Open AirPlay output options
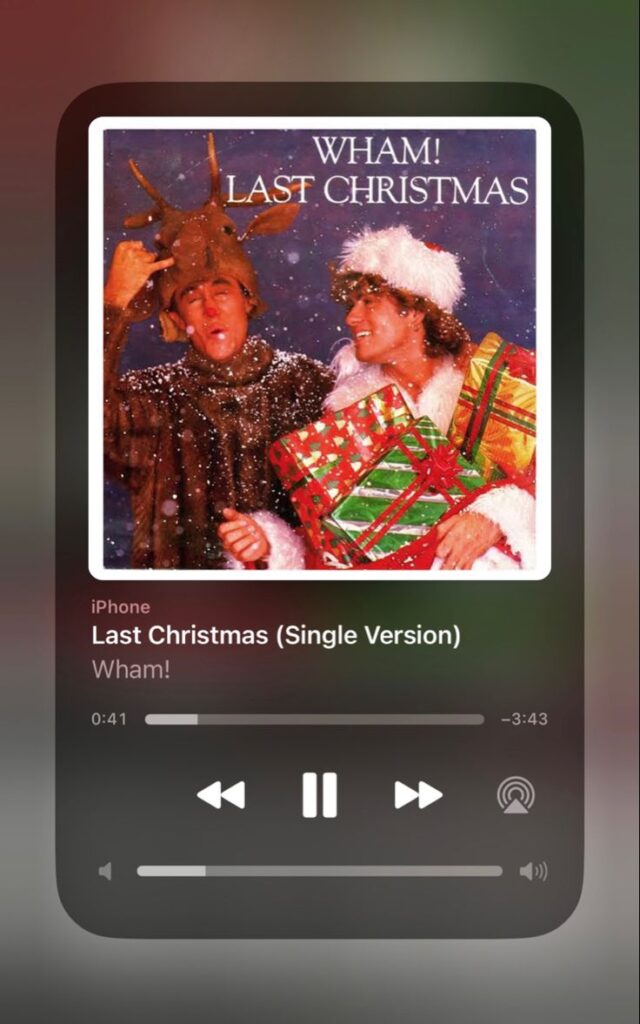The height and width of the screenshot is (1024, 640). coord(516,795)
